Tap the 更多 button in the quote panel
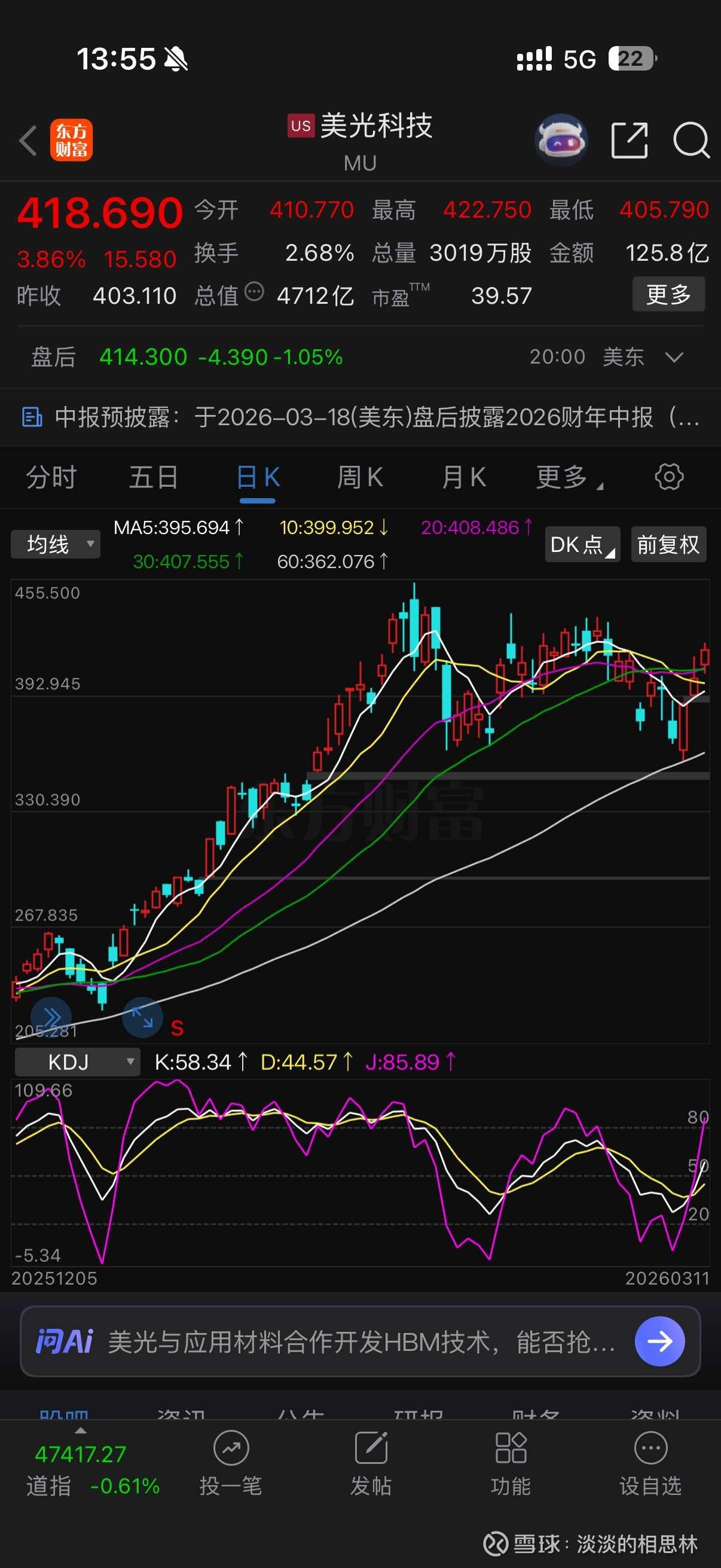The width and height of the screenshot is (721, 1568). (668, 295)
